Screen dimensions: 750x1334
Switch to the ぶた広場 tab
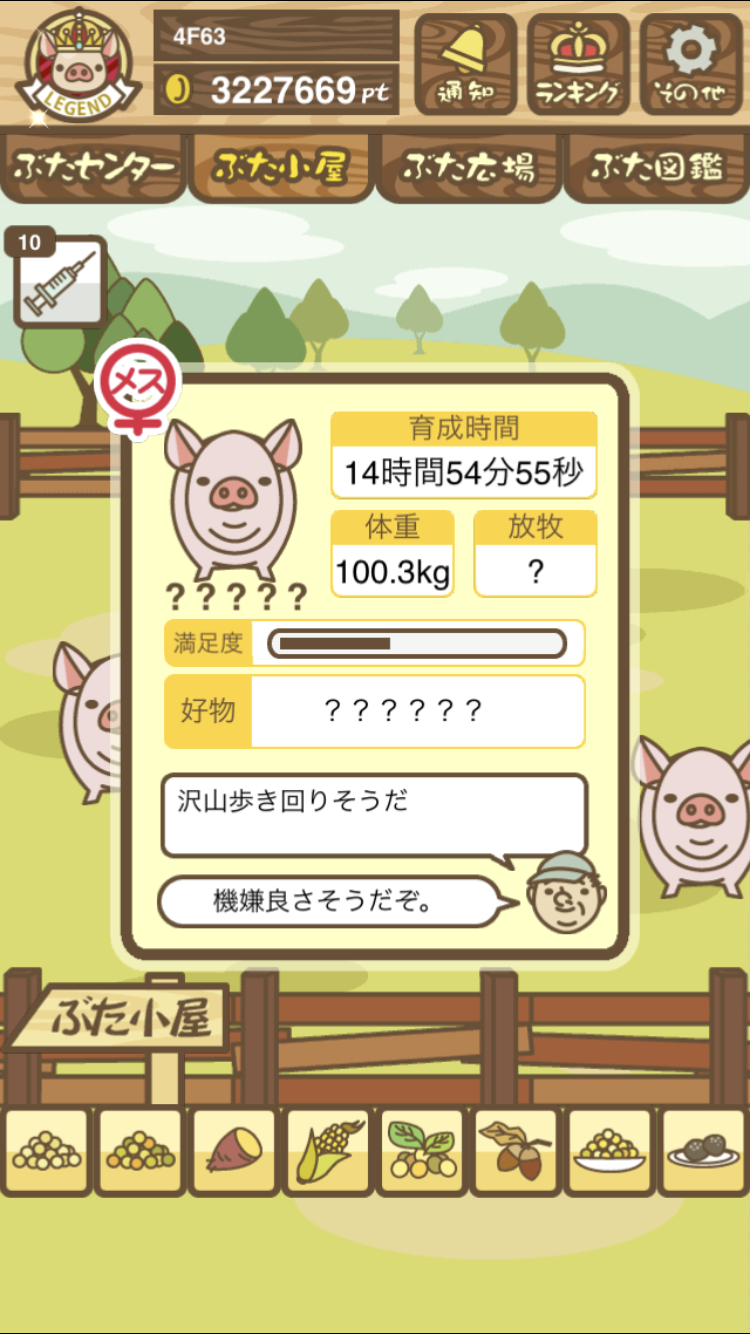click(x=468, y=168)
